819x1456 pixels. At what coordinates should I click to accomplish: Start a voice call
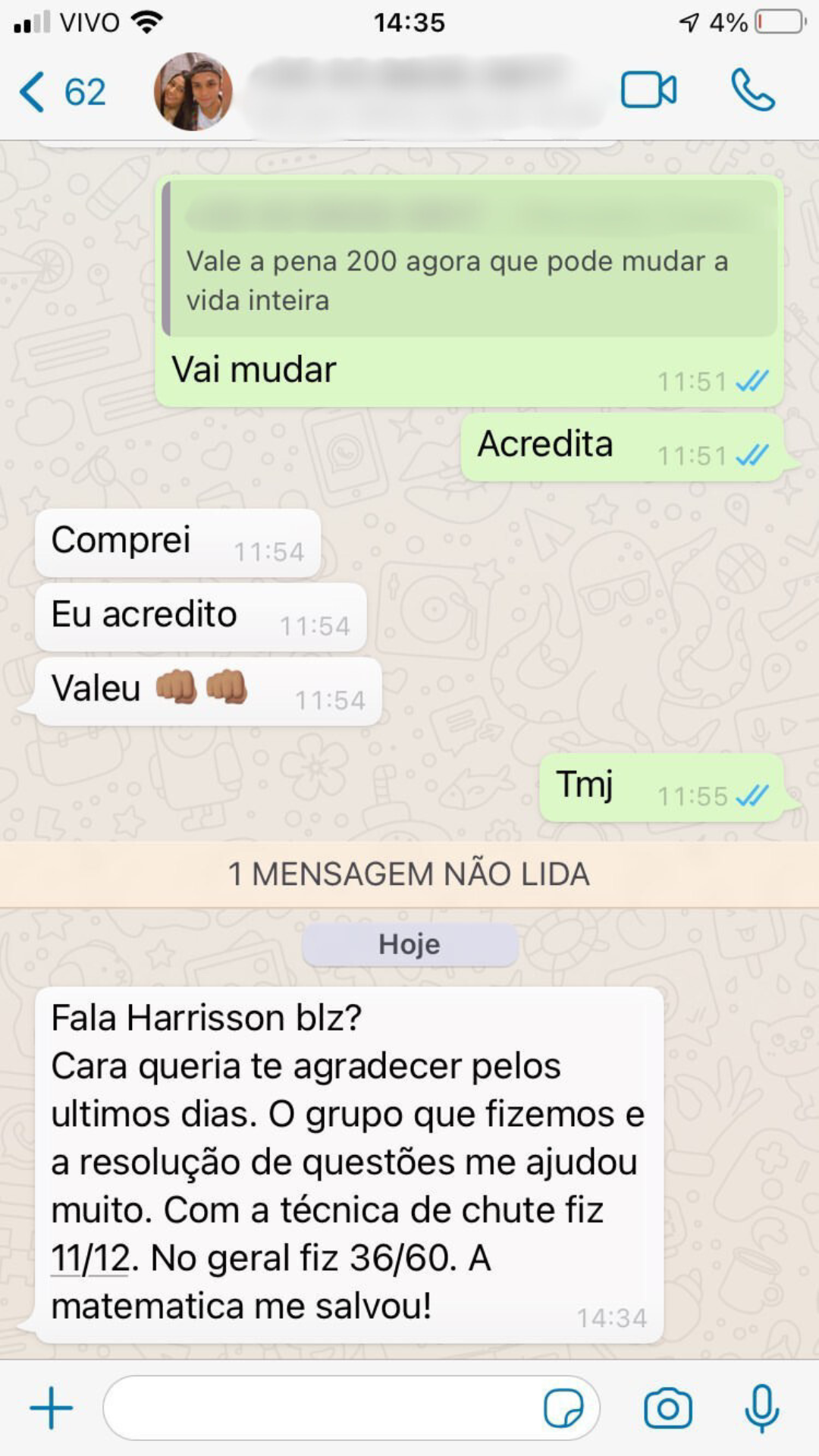coord(752,90)
